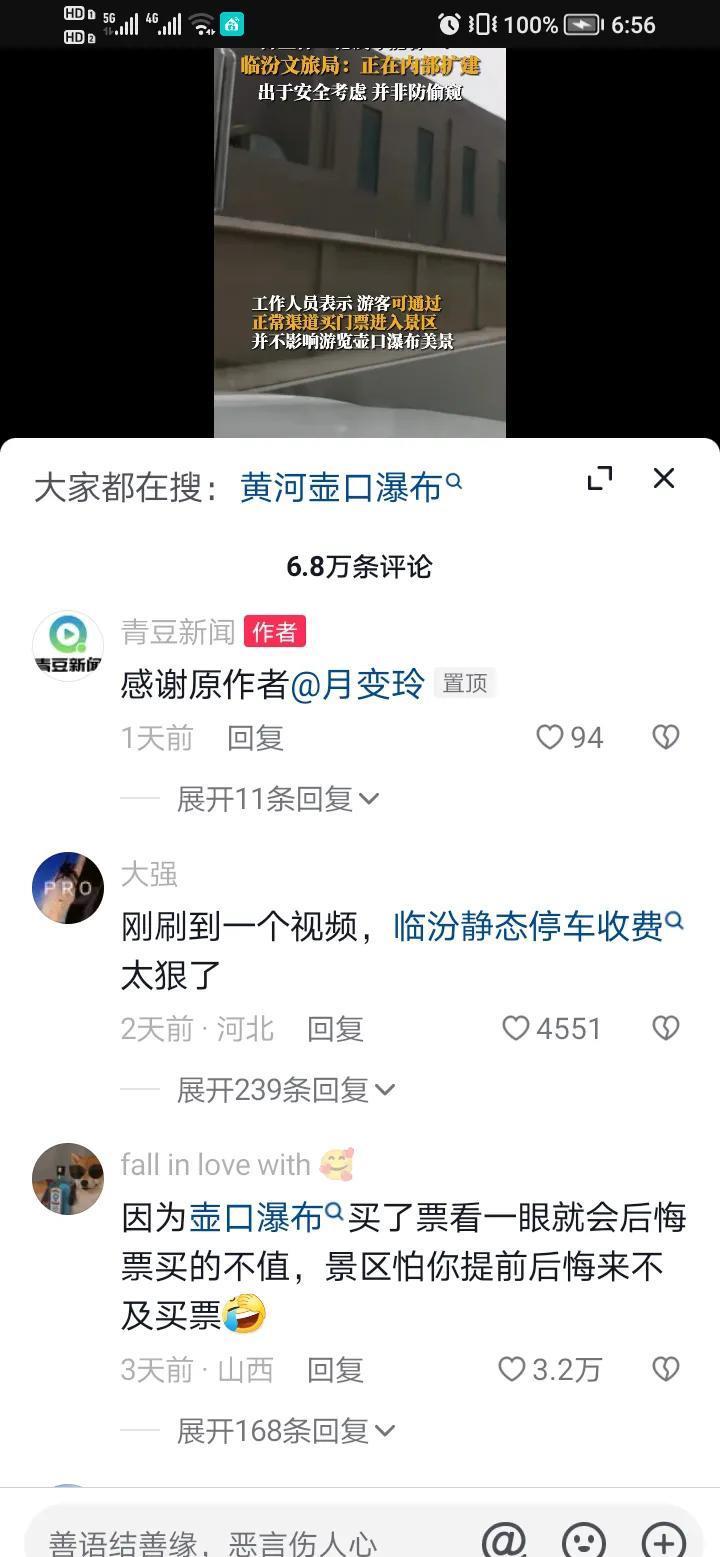
Task: Close the comments panel
Action: pos(664,479)
